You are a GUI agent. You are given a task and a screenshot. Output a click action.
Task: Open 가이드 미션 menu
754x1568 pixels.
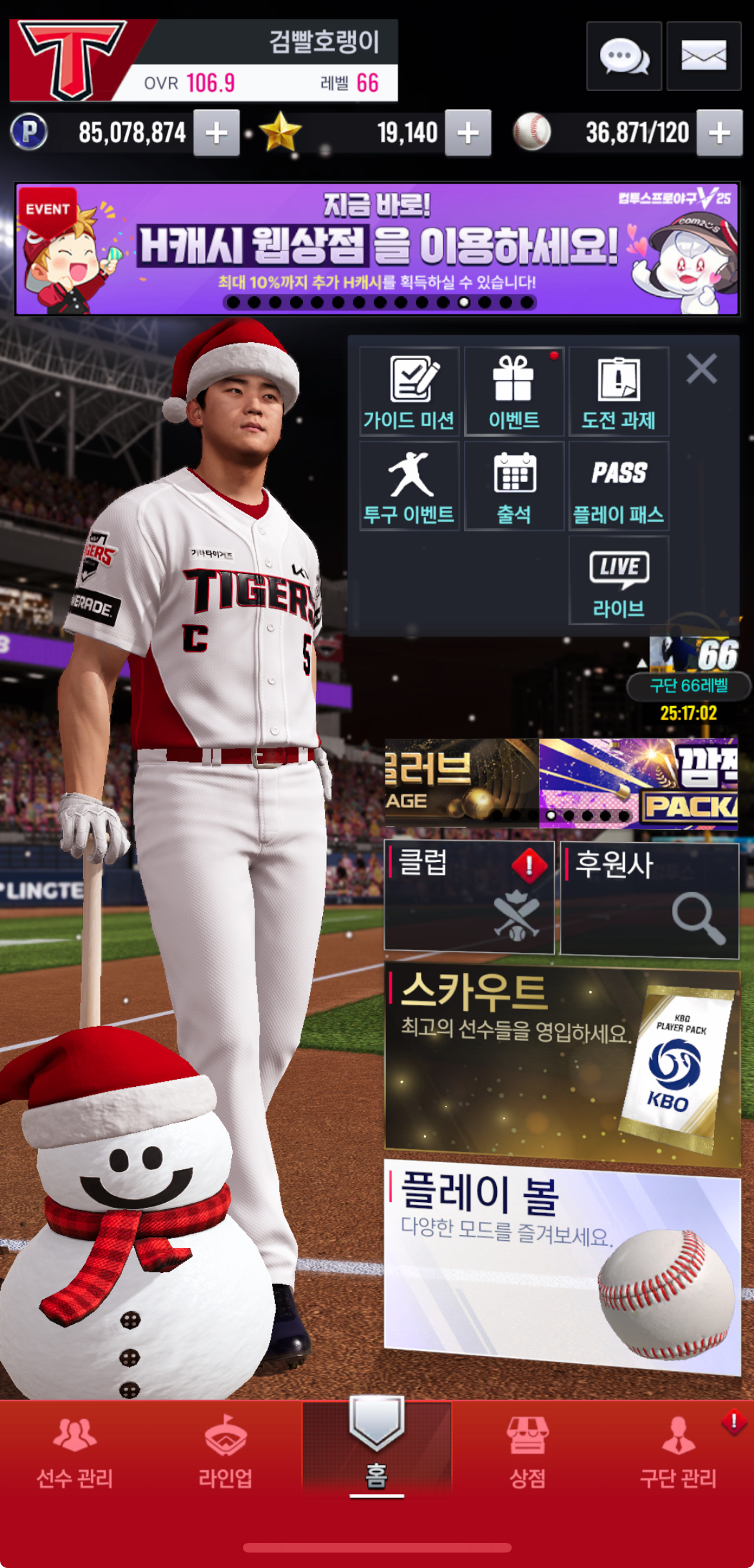[409, 392]
